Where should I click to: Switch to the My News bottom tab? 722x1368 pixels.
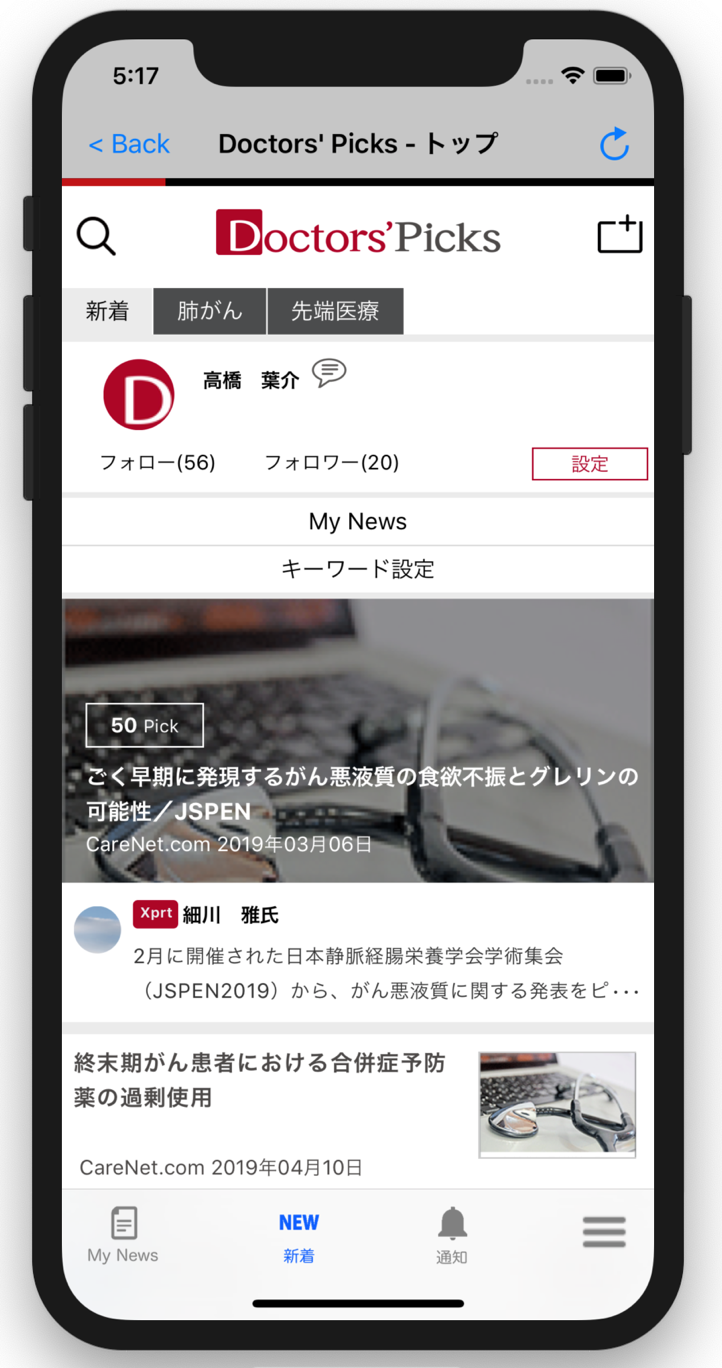pos(123,1234)
